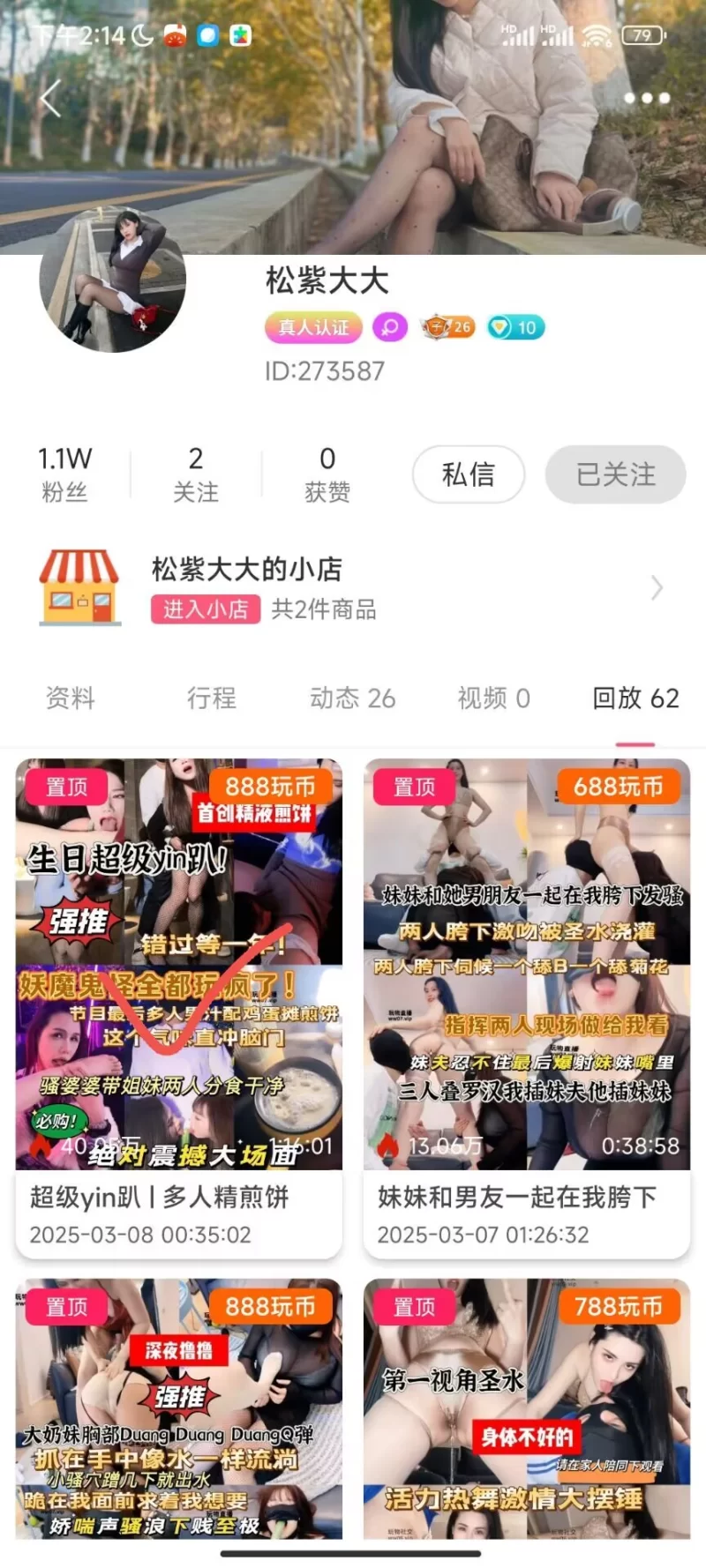Viewport: 706px width, 1568px height.
Task: Open the 视频 0 tab
Action: (493, 698)
